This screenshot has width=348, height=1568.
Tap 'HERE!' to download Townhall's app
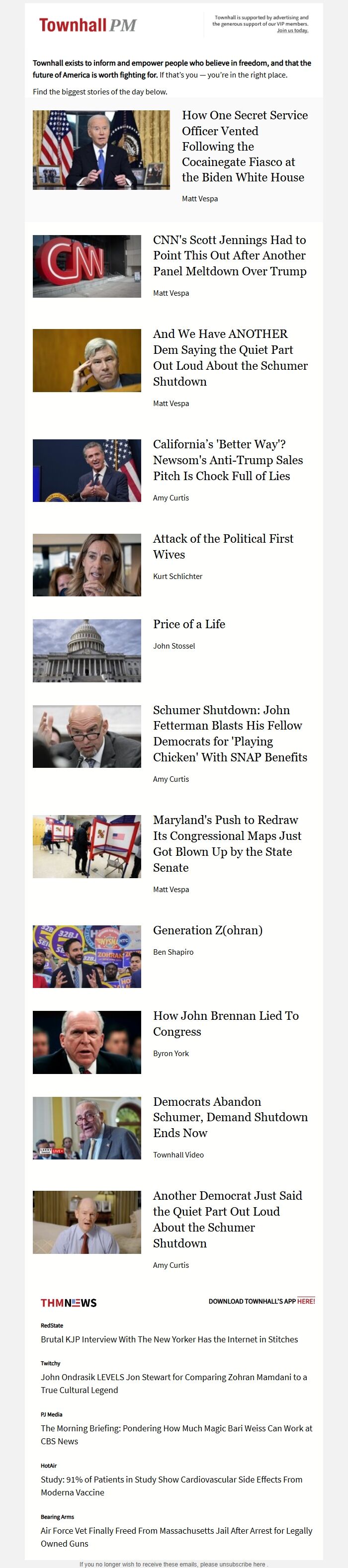(x=306, y=1302)
